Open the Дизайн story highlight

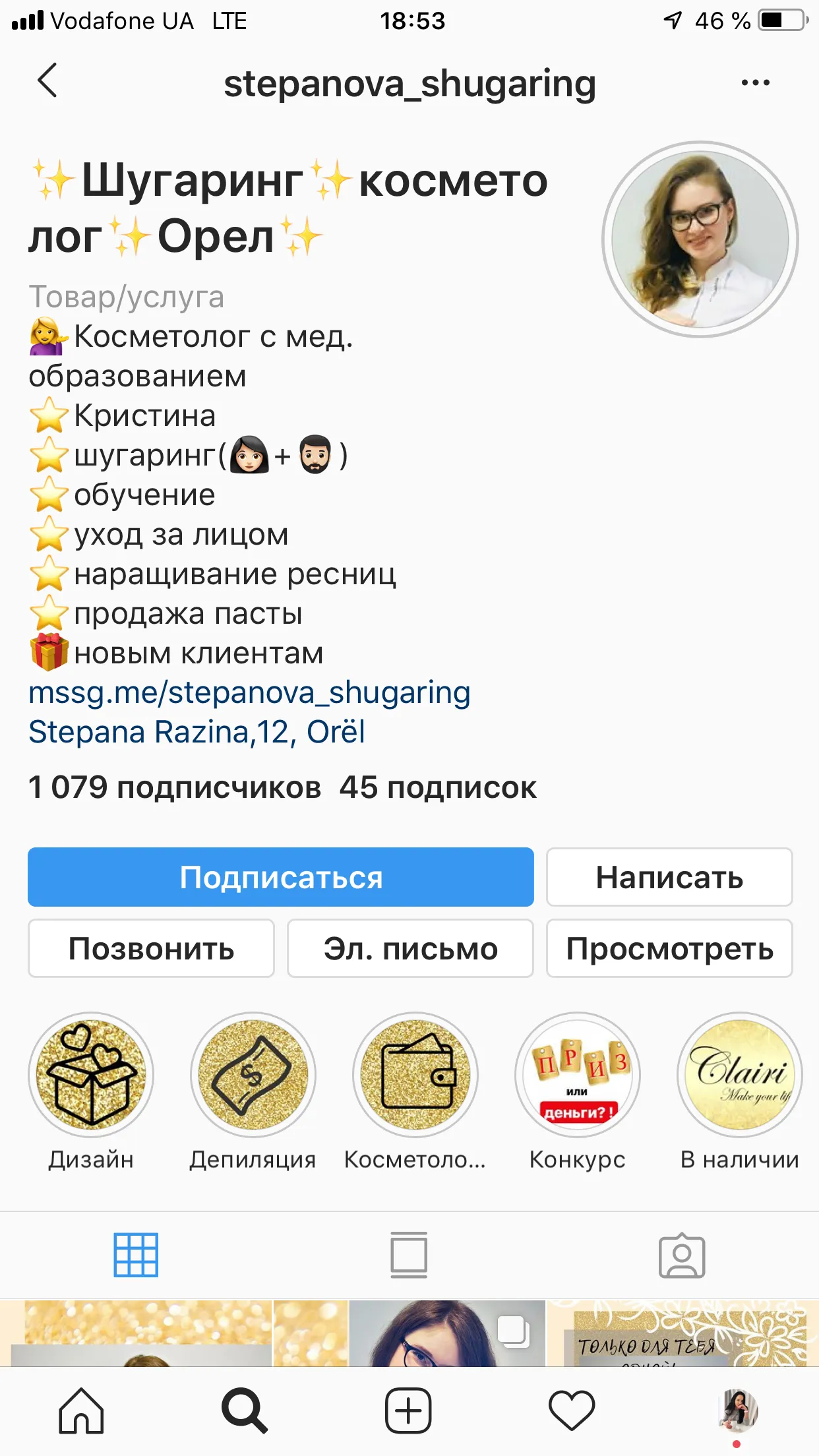coord(91,1076)
